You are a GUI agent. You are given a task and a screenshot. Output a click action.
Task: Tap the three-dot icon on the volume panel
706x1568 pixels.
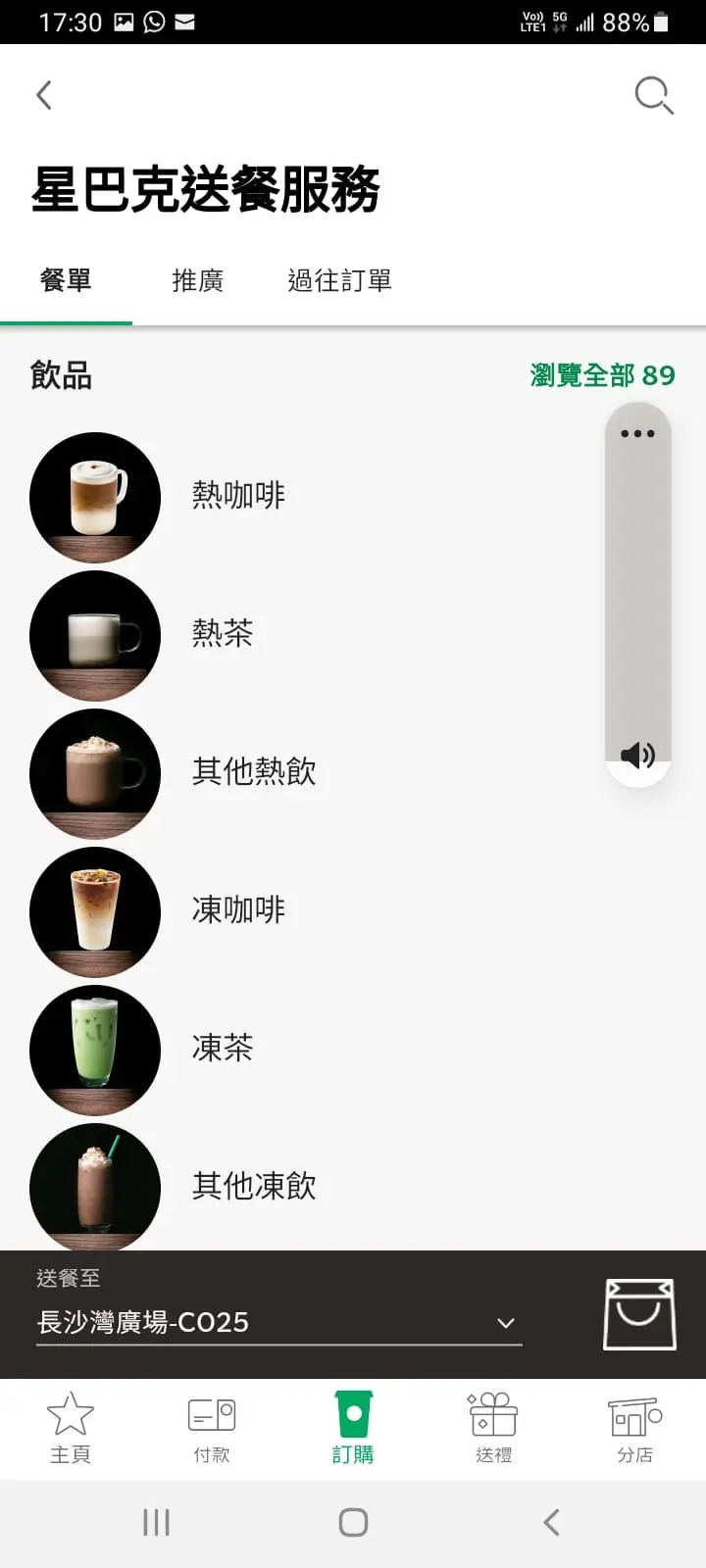[x=637, y=433]
